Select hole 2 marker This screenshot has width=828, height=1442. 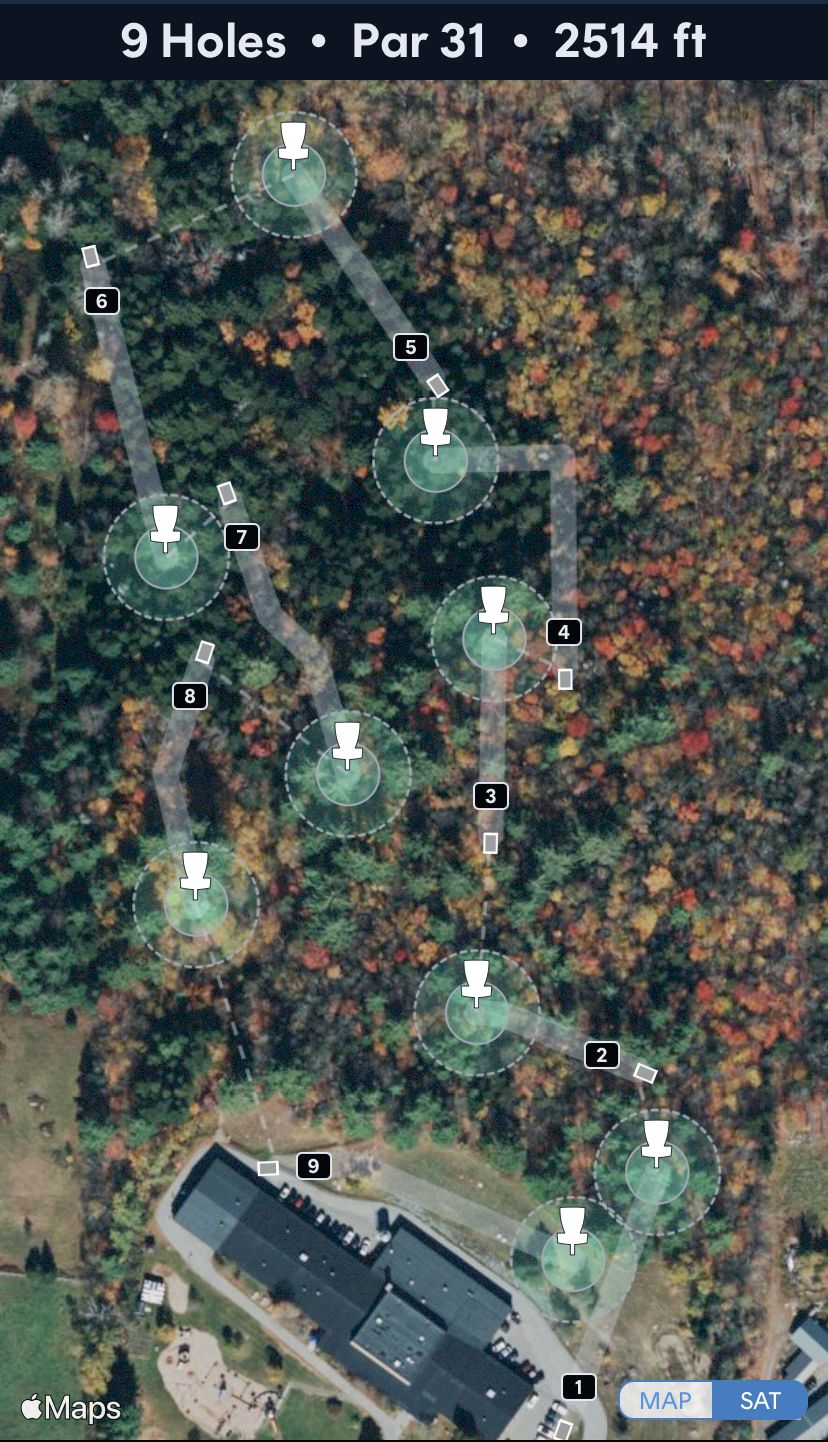coord(601,1055)
